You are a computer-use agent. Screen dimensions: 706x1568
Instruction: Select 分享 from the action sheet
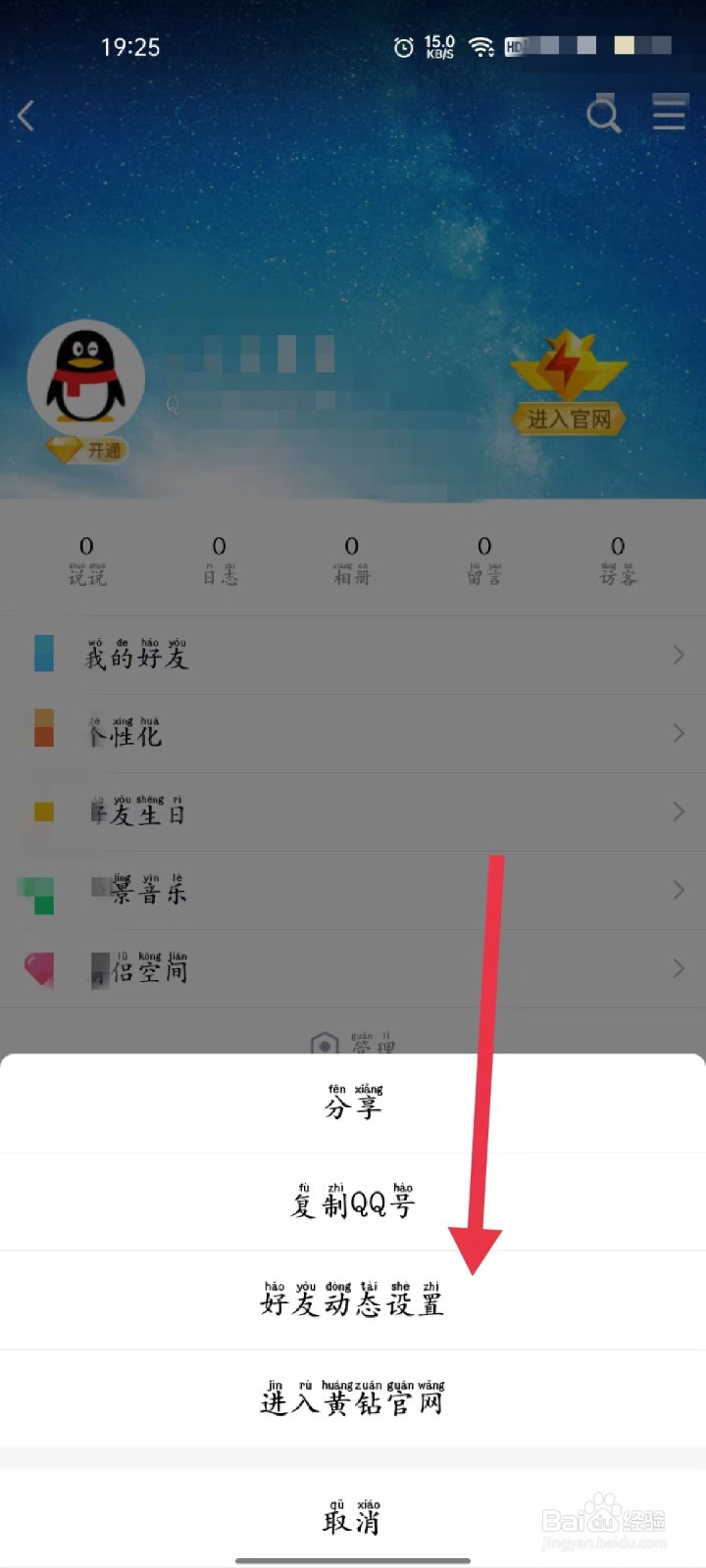(351, 1105)
